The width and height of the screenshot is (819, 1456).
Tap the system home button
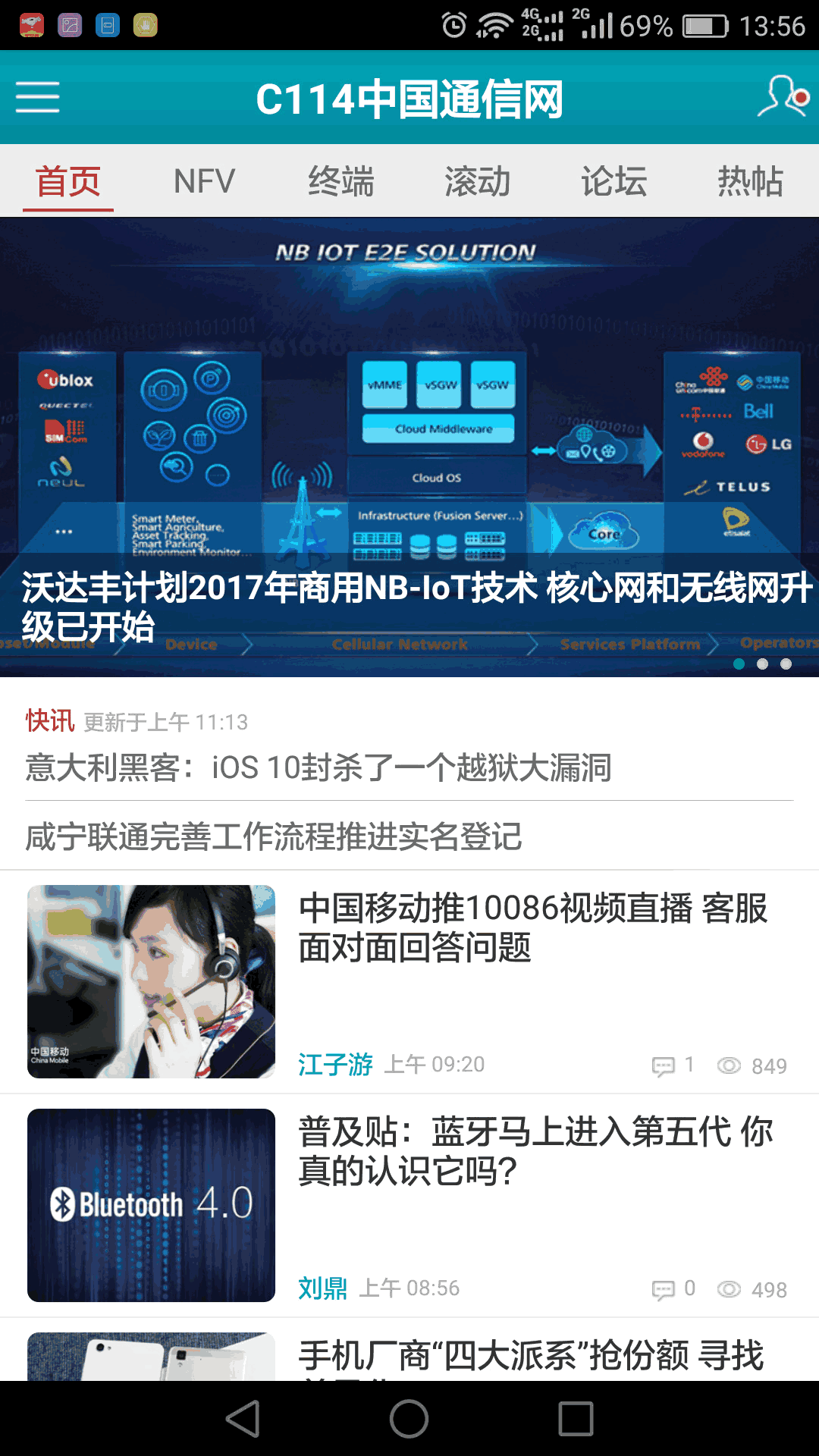point(409,1418)
